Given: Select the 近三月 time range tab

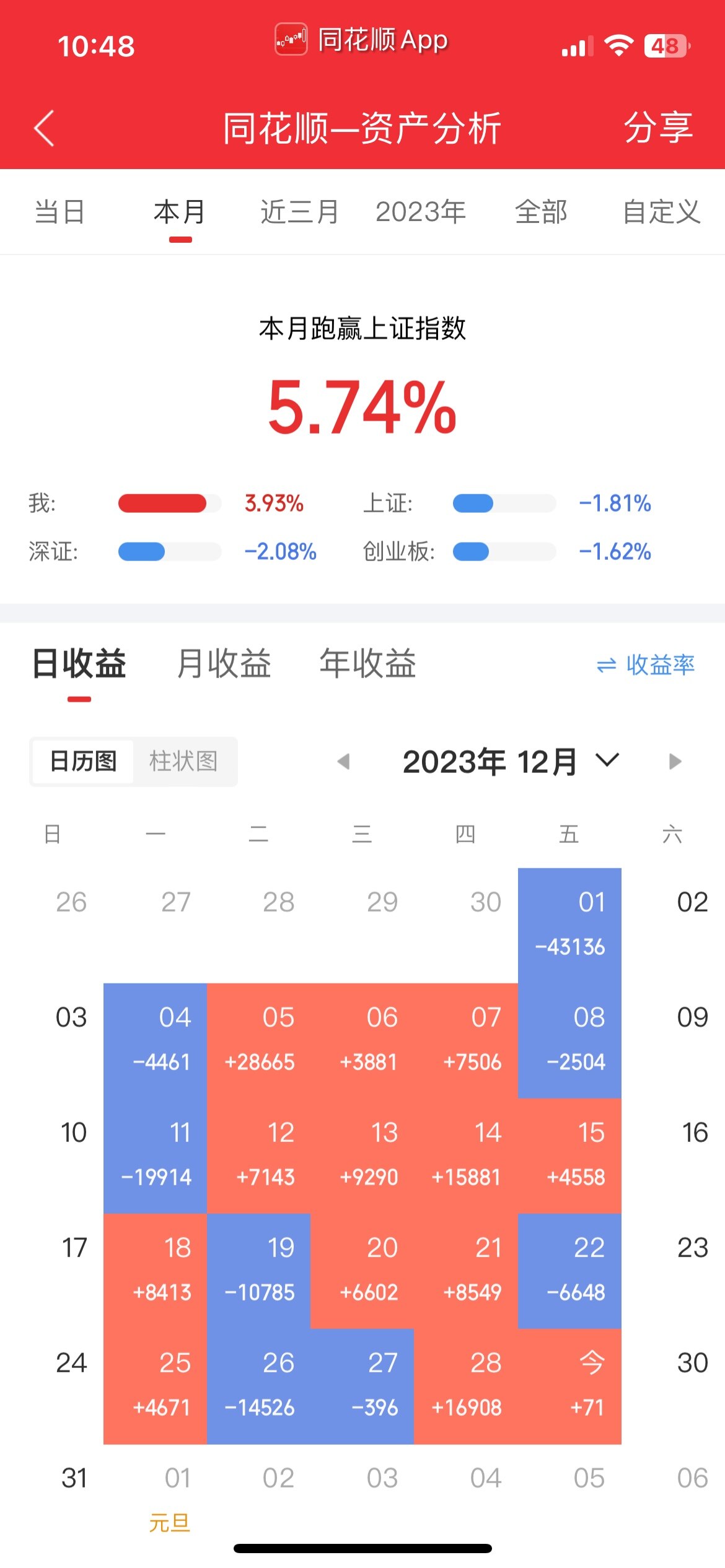Looking at the screenshot, I should pos(299,212).
